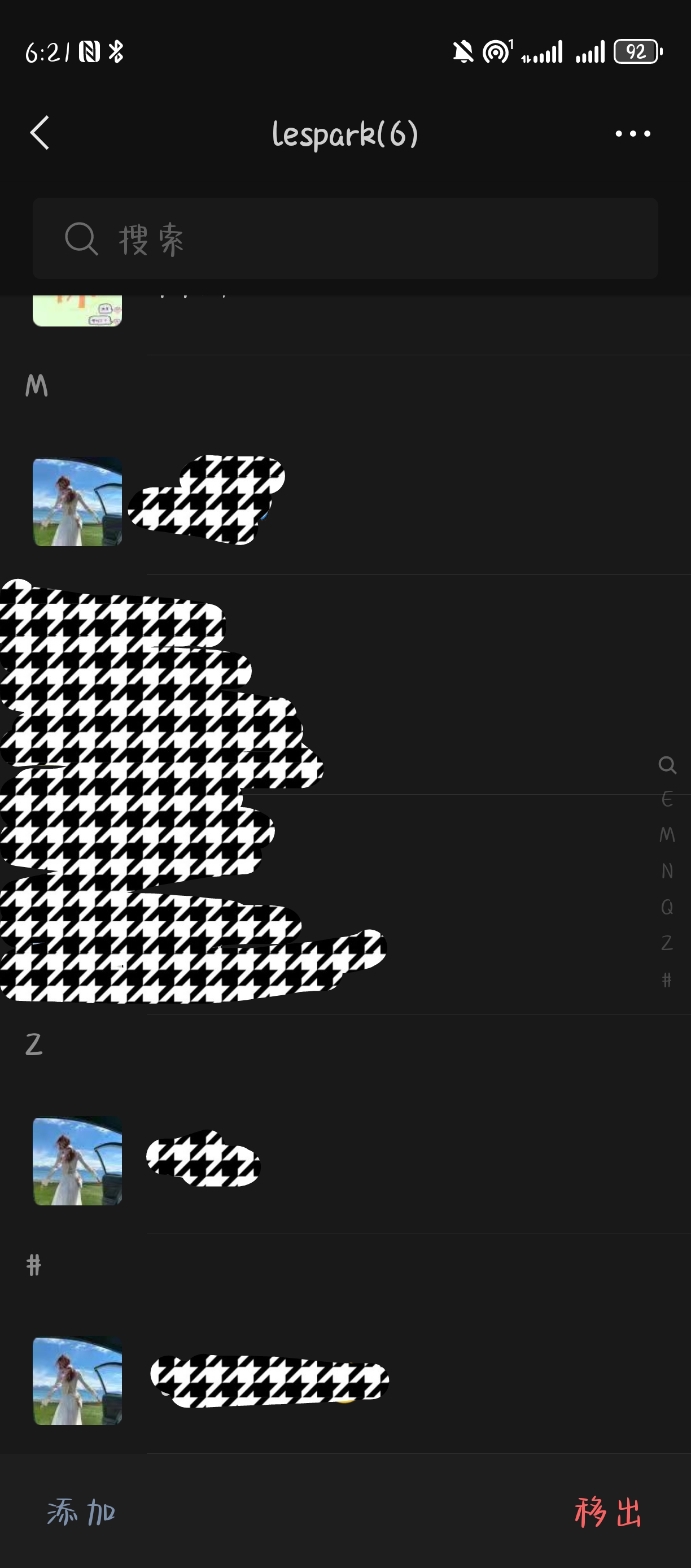Jump to letter E in index

pos(667,799)
